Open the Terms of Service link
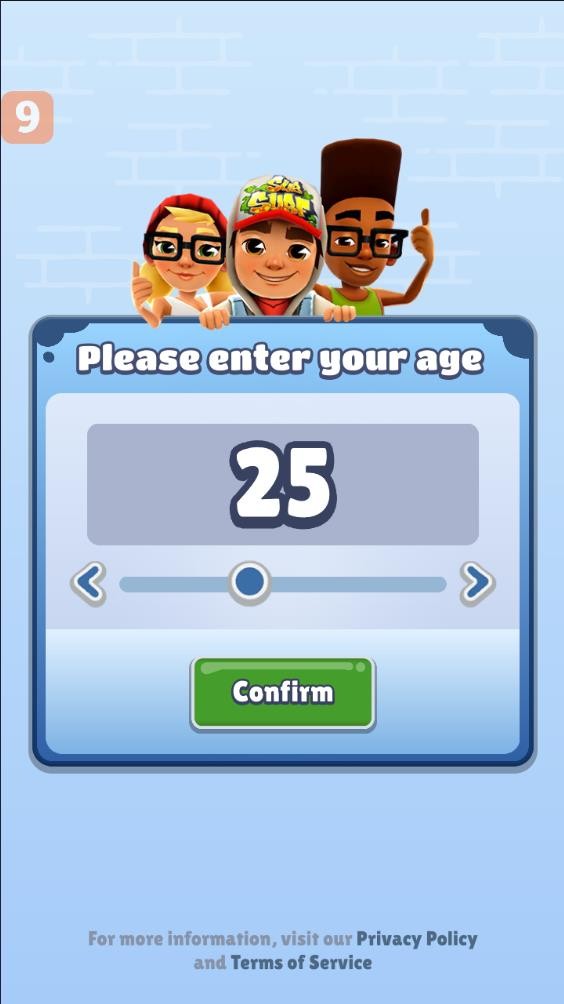 pyautogui.click(x=301, y=962)
